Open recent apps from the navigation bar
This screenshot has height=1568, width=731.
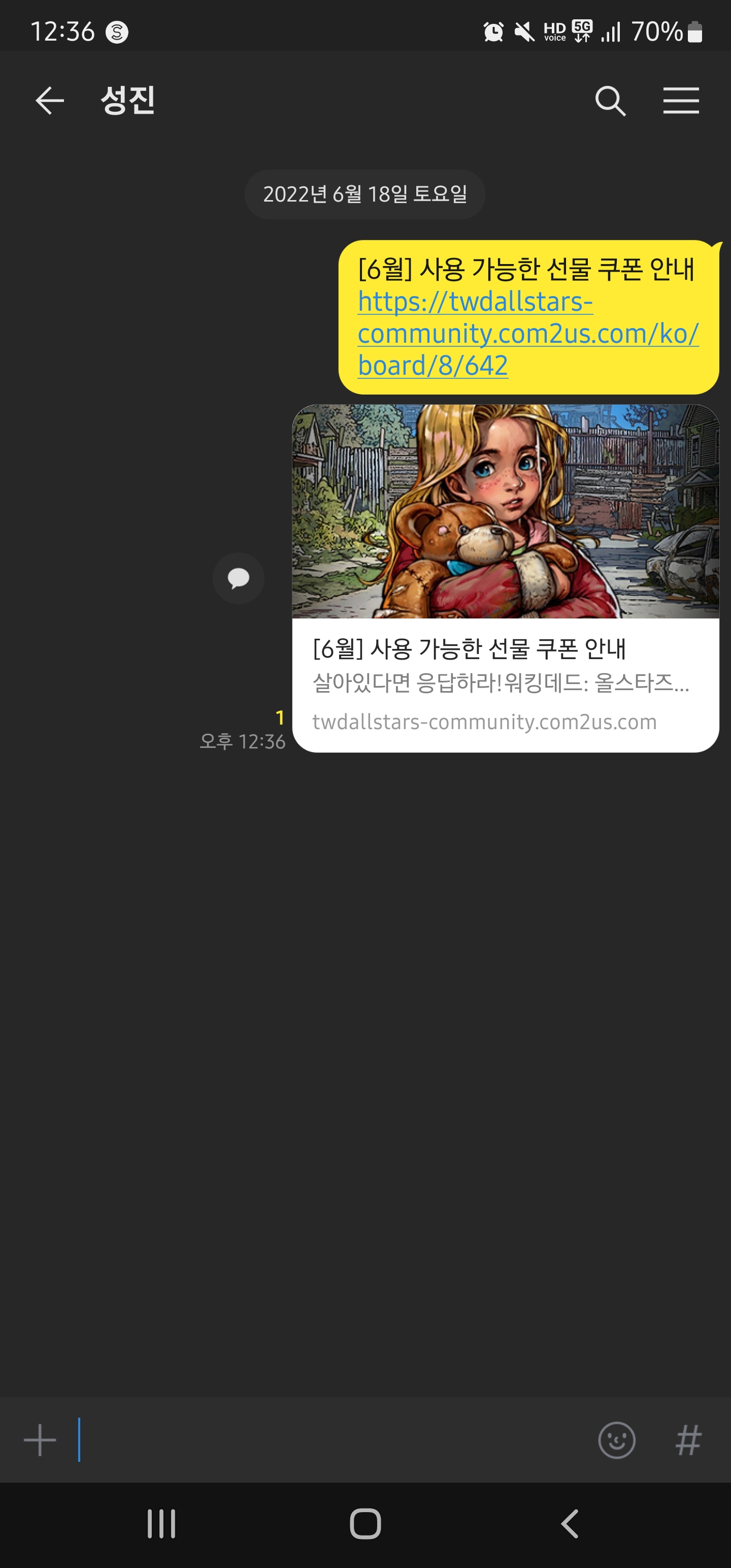[x=161, y=1523]
